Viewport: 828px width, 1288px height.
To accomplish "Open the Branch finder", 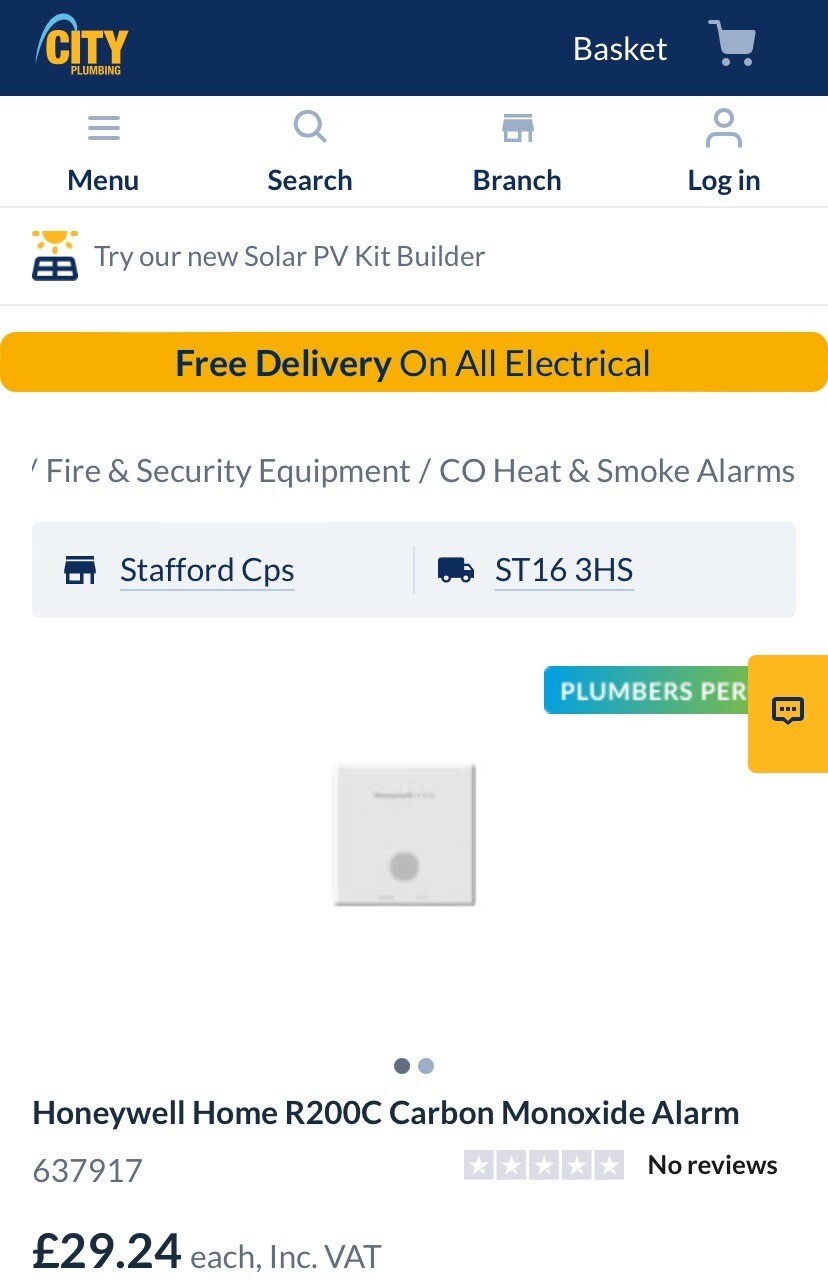I will (x=517, y=153).
